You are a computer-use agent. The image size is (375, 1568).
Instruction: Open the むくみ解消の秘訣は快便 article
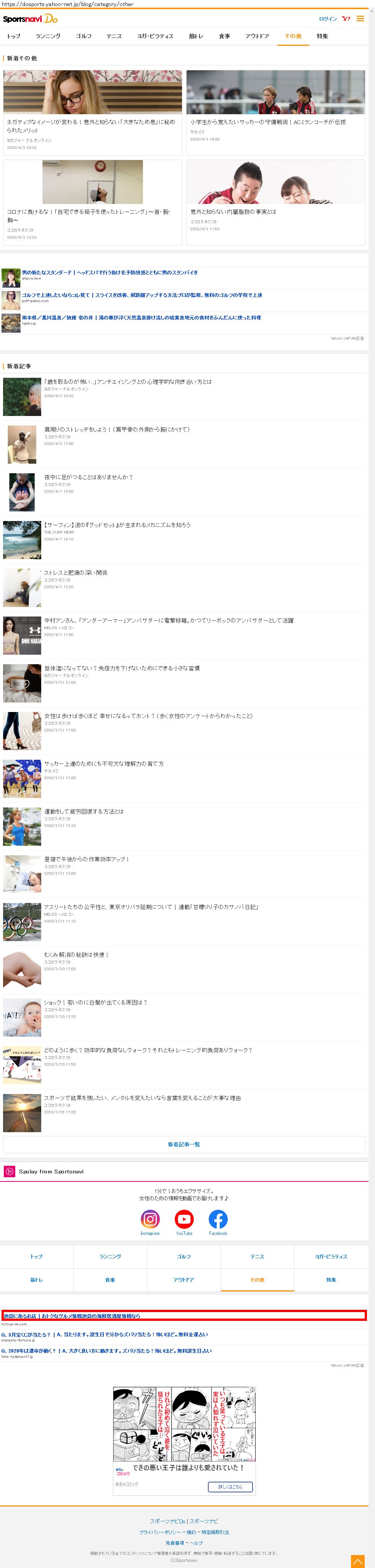pos(77,955)
